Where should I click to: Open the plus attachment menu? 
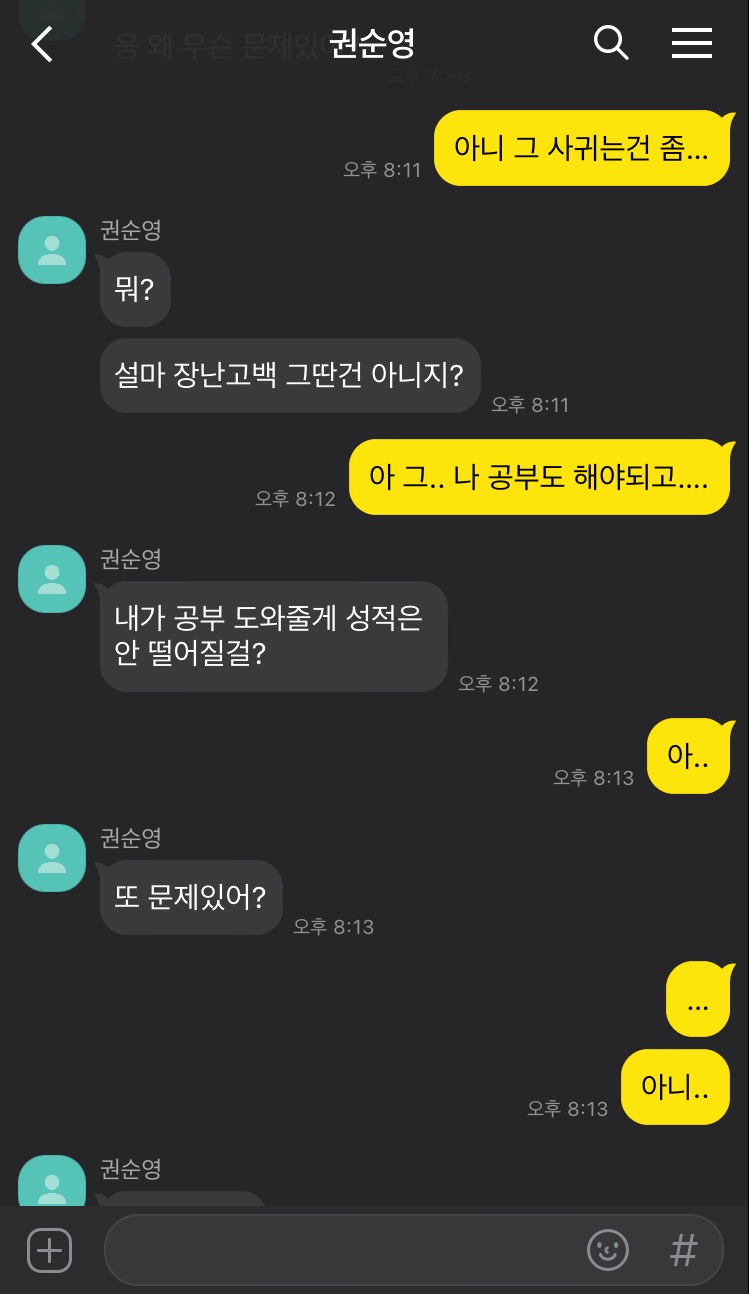(49, 1250)
